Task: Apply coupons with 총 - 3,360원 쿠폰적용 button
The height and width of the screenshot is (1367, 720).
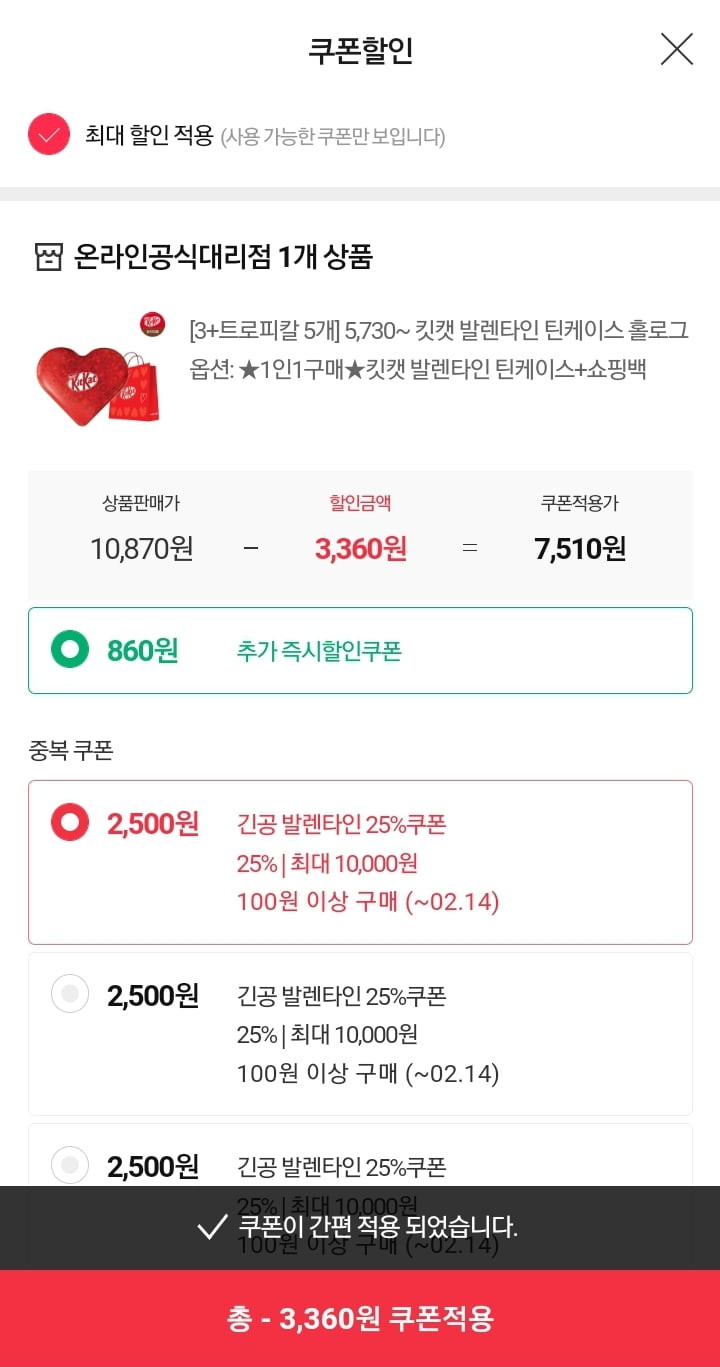Action: 360,1318
